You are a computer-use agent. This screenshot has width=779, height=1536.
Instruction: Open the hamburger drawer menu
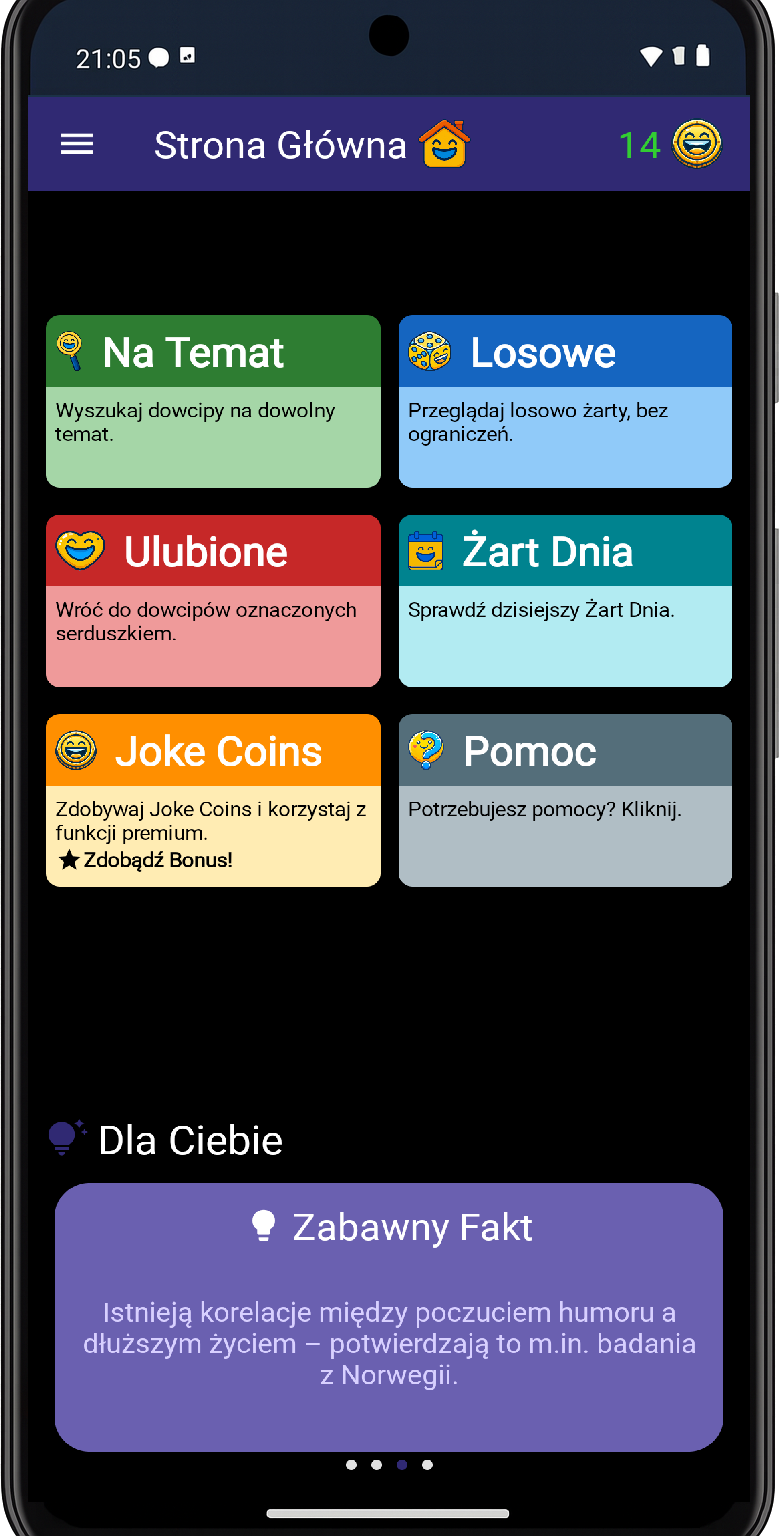[x=77, y=145]
